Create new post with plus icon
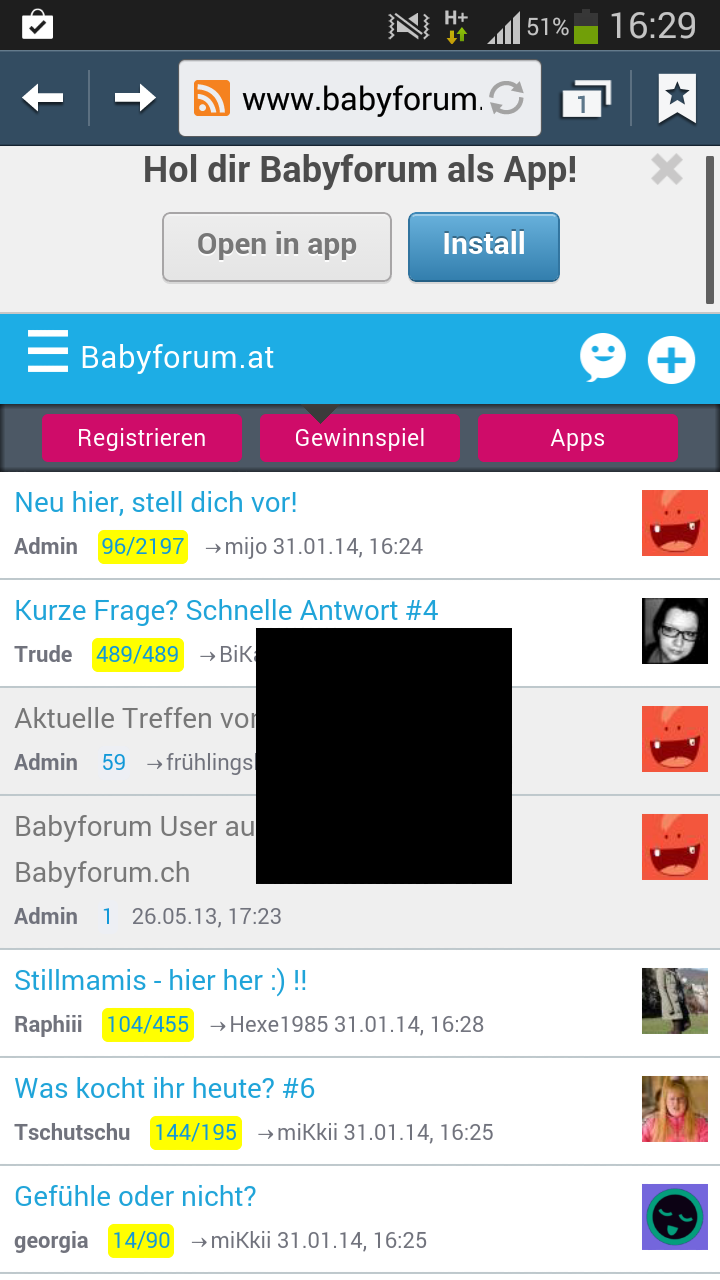The image size is (720, 1280). [x=671, y=360]
